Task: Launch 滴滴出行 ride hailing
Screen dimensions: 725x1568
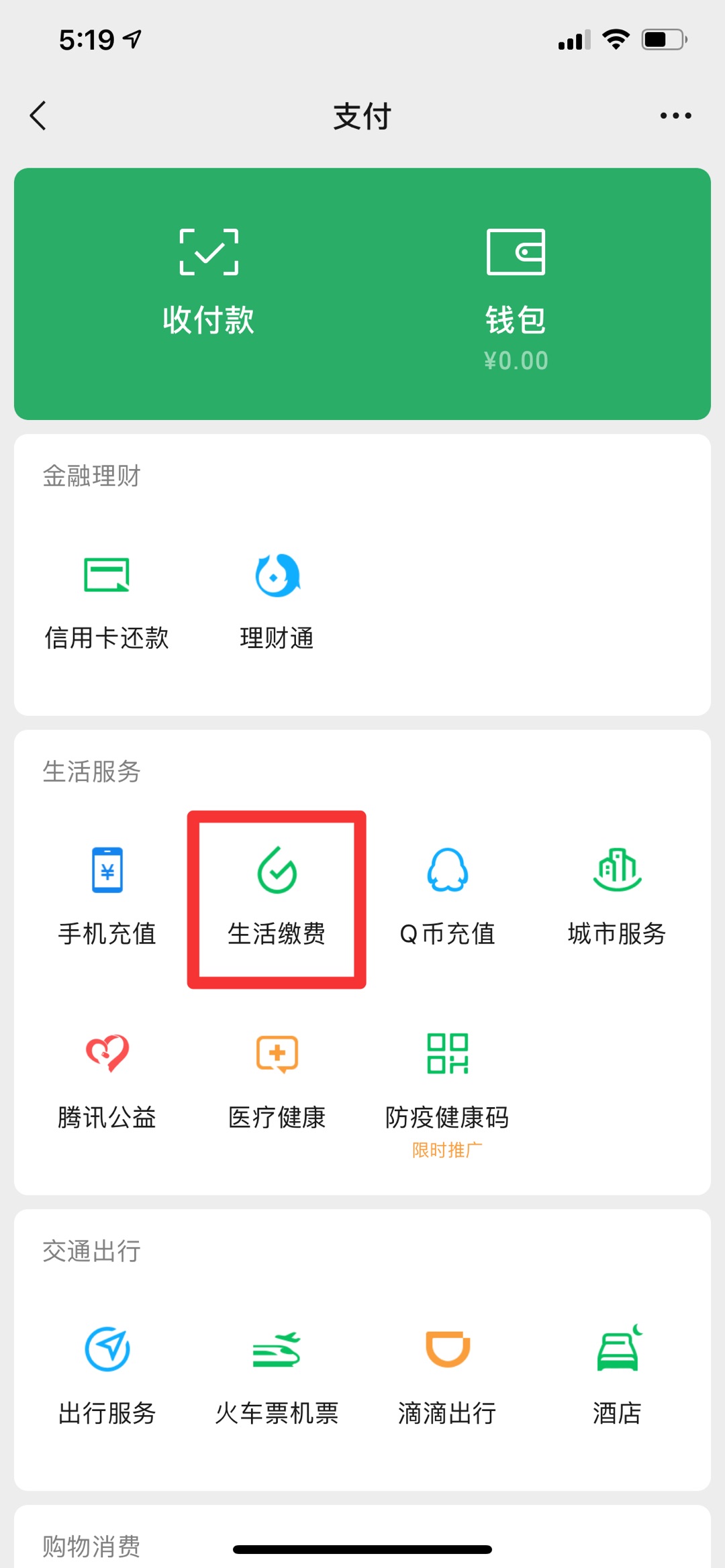Action: [447, 1377]
